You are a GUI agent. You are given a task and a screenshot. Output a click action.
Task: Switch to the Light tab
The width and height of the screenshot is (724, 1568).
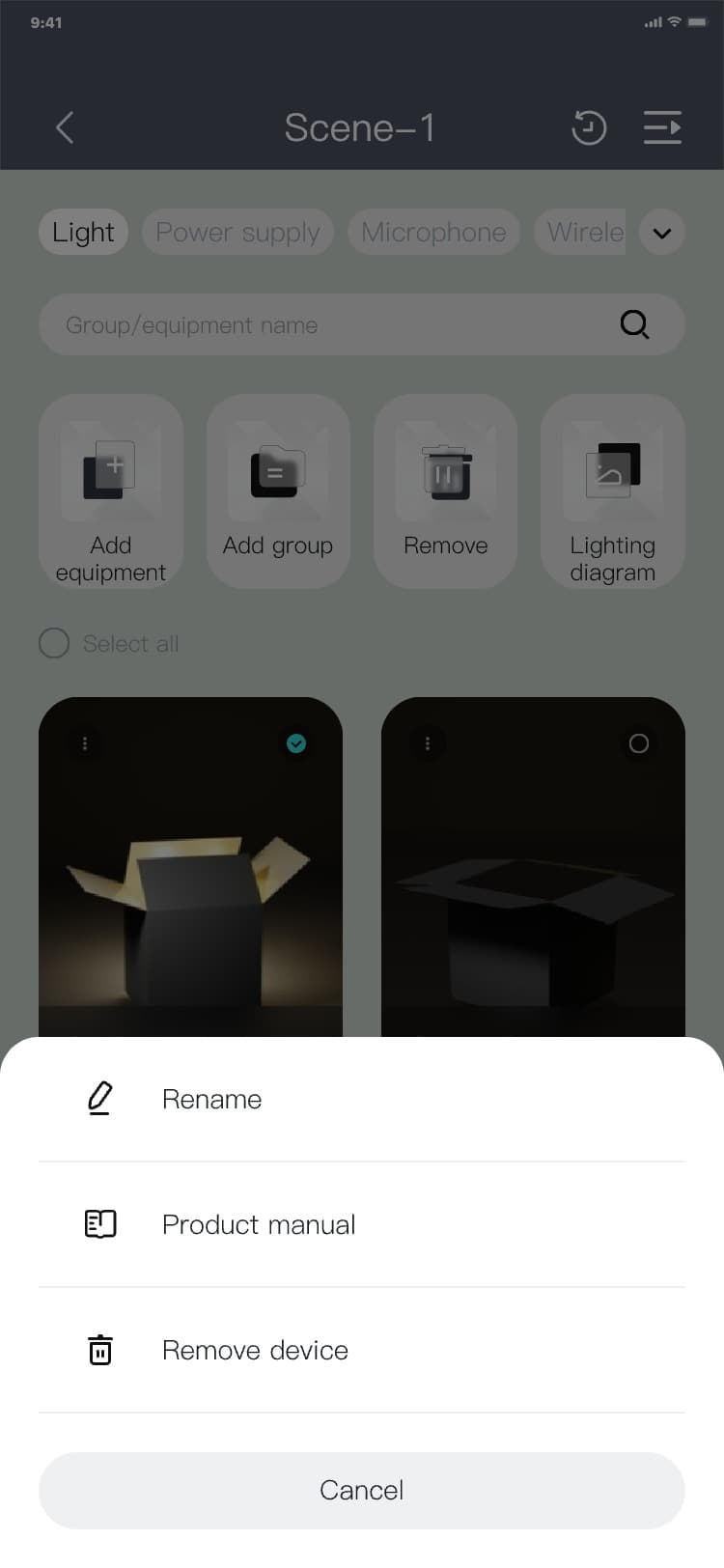(x=83, y=232)
